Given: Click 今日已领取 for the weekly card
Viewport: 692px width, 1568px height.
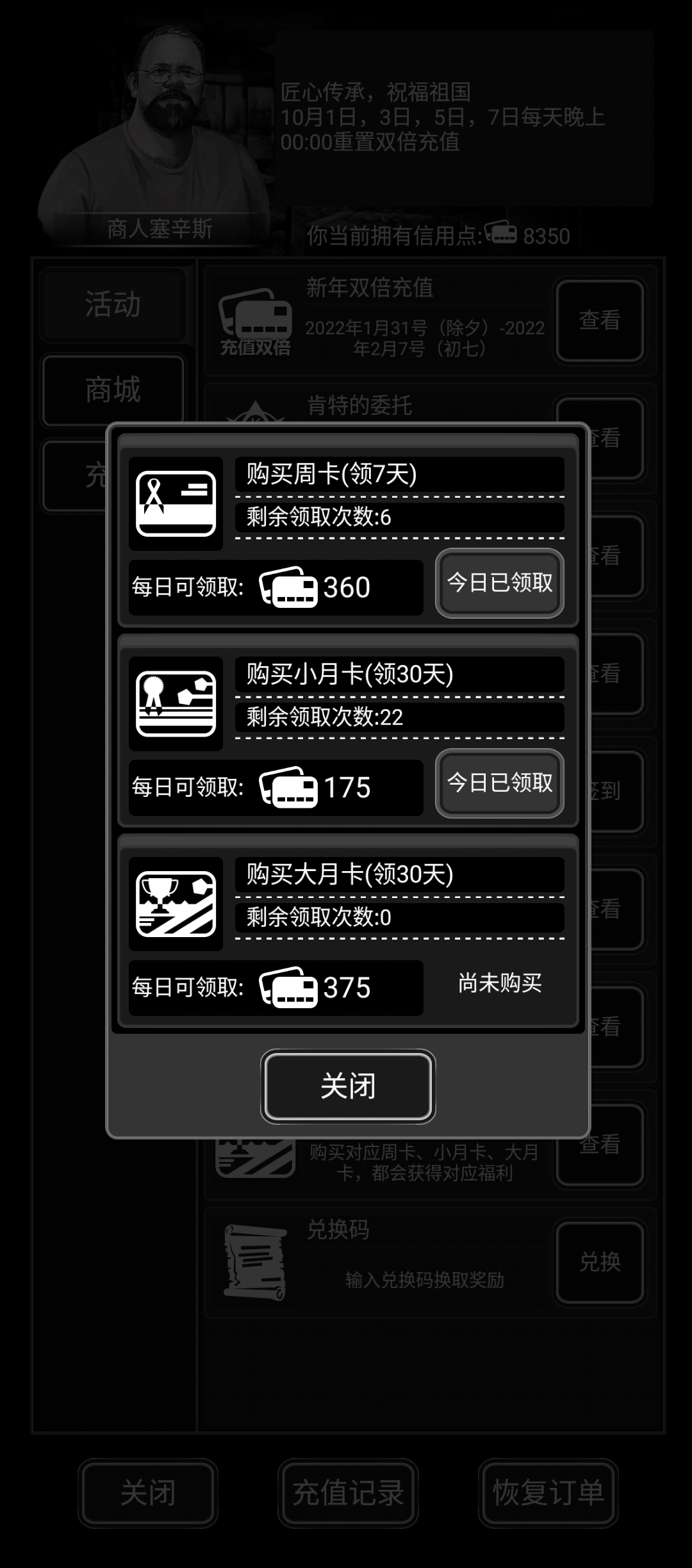Looking at the screenshot, I should (x=499, y=584).
